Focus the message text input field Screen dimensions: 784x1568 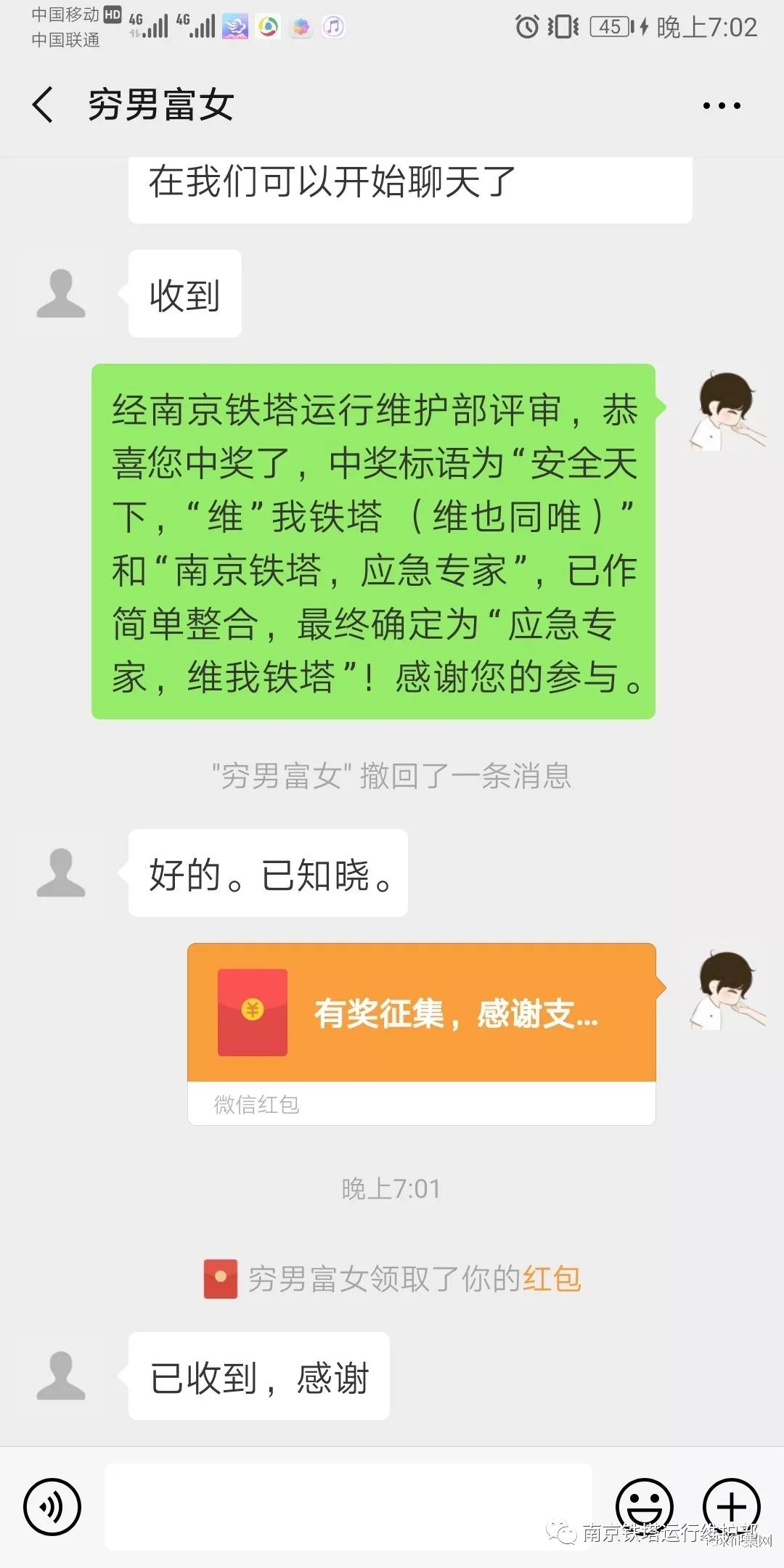pyautogui.click(x=348, y=1507)
